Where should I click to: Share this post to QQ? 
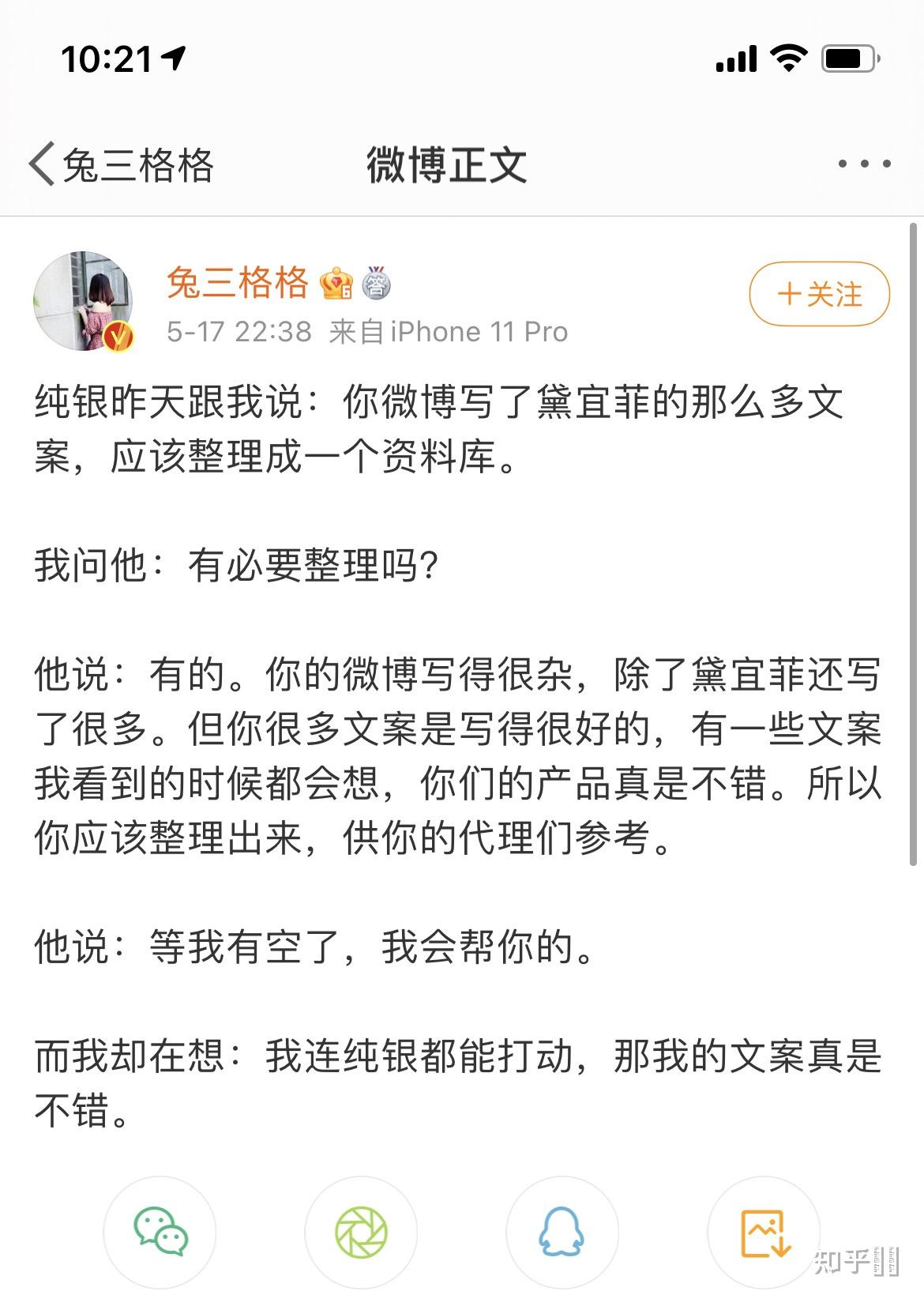pos(562,1232)
